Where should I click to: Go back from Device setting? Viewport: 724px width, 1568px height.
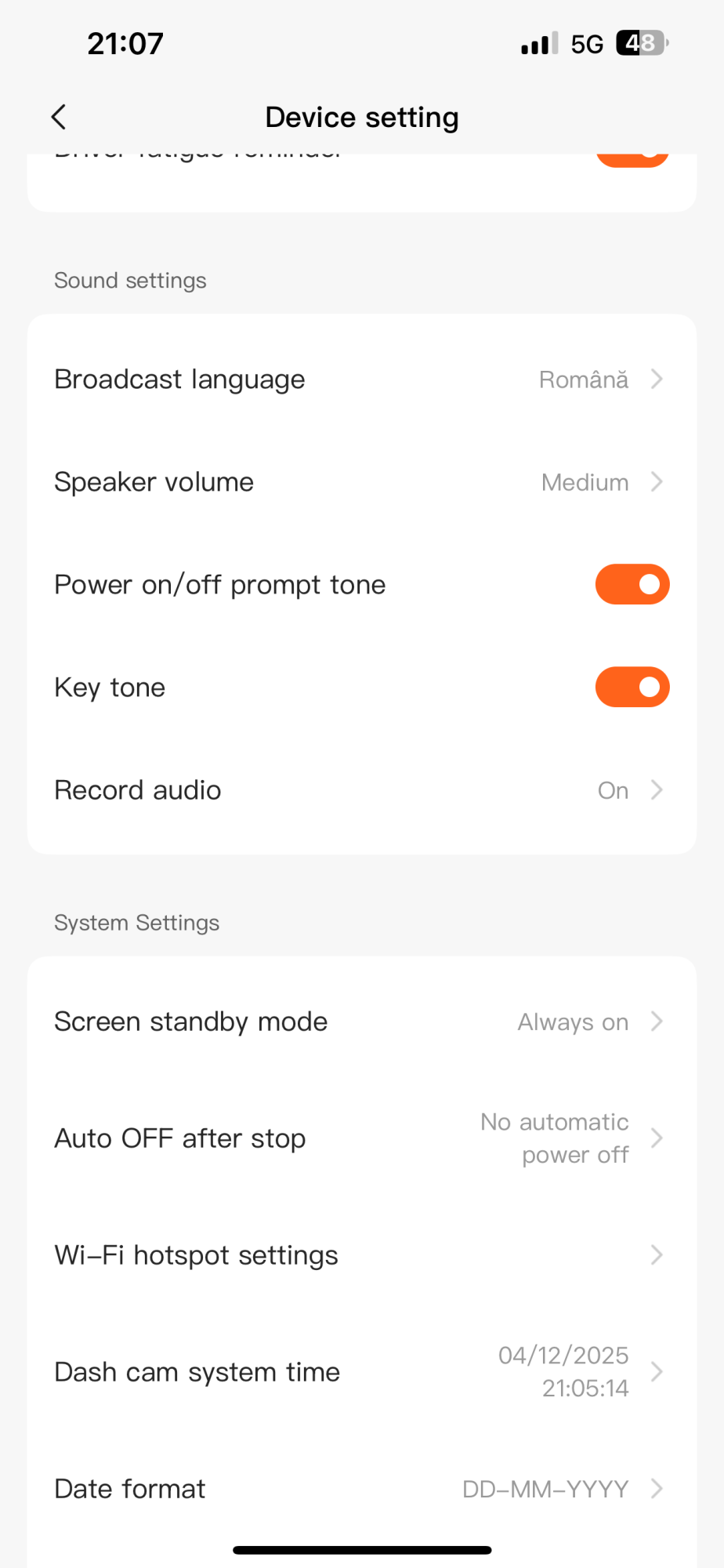coord(59,118)
